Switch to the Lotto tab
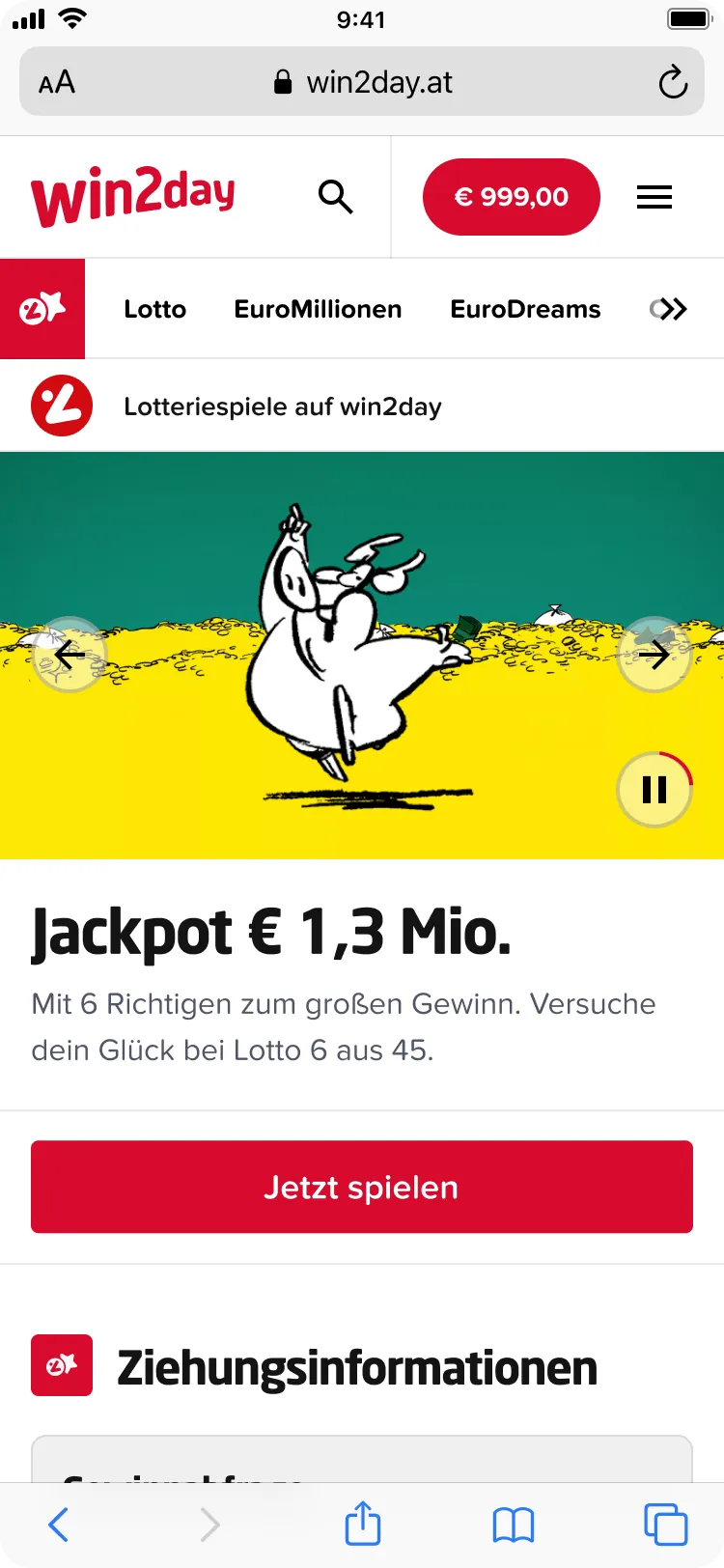Viewport: 724px width, 1568px height. 154,309
